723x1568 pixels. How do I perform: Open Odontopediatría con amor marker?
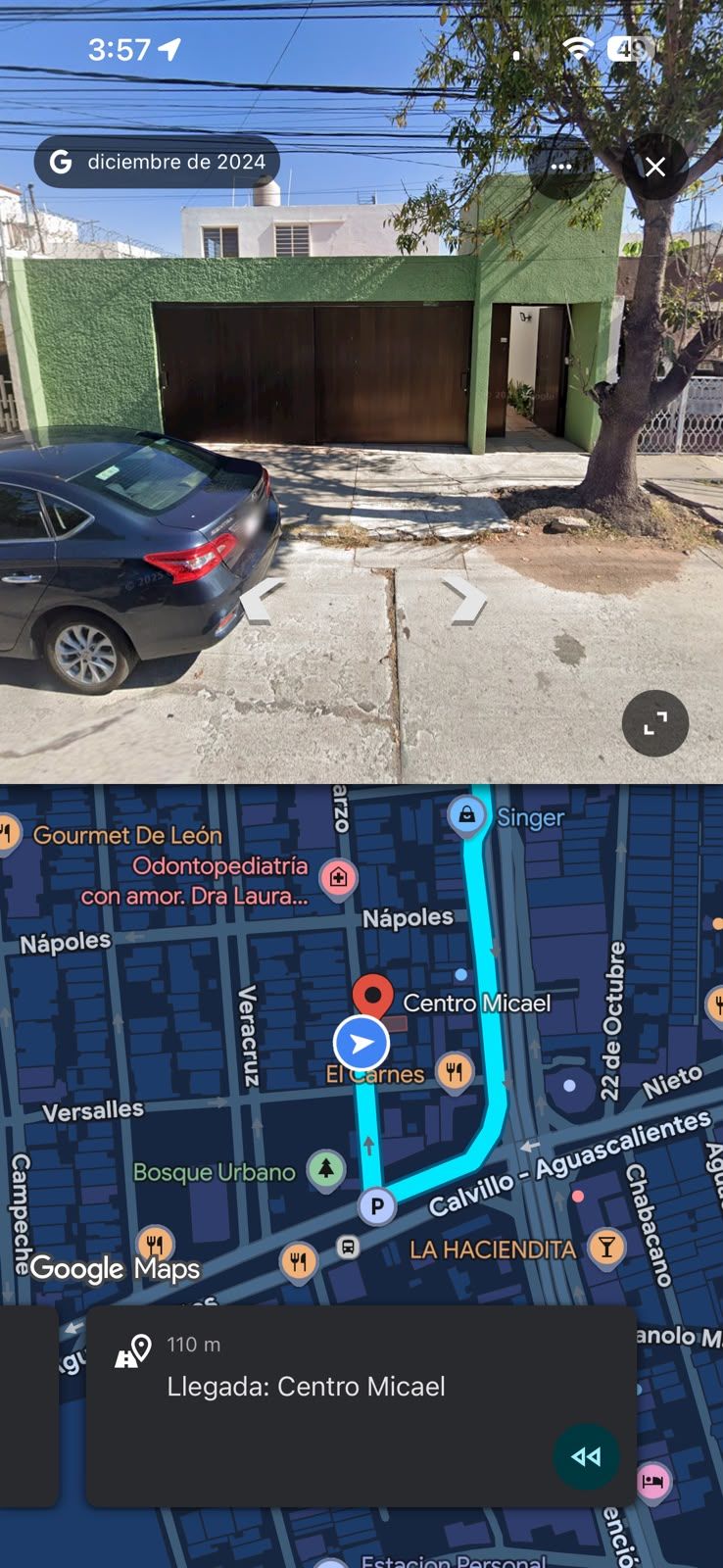338,877
